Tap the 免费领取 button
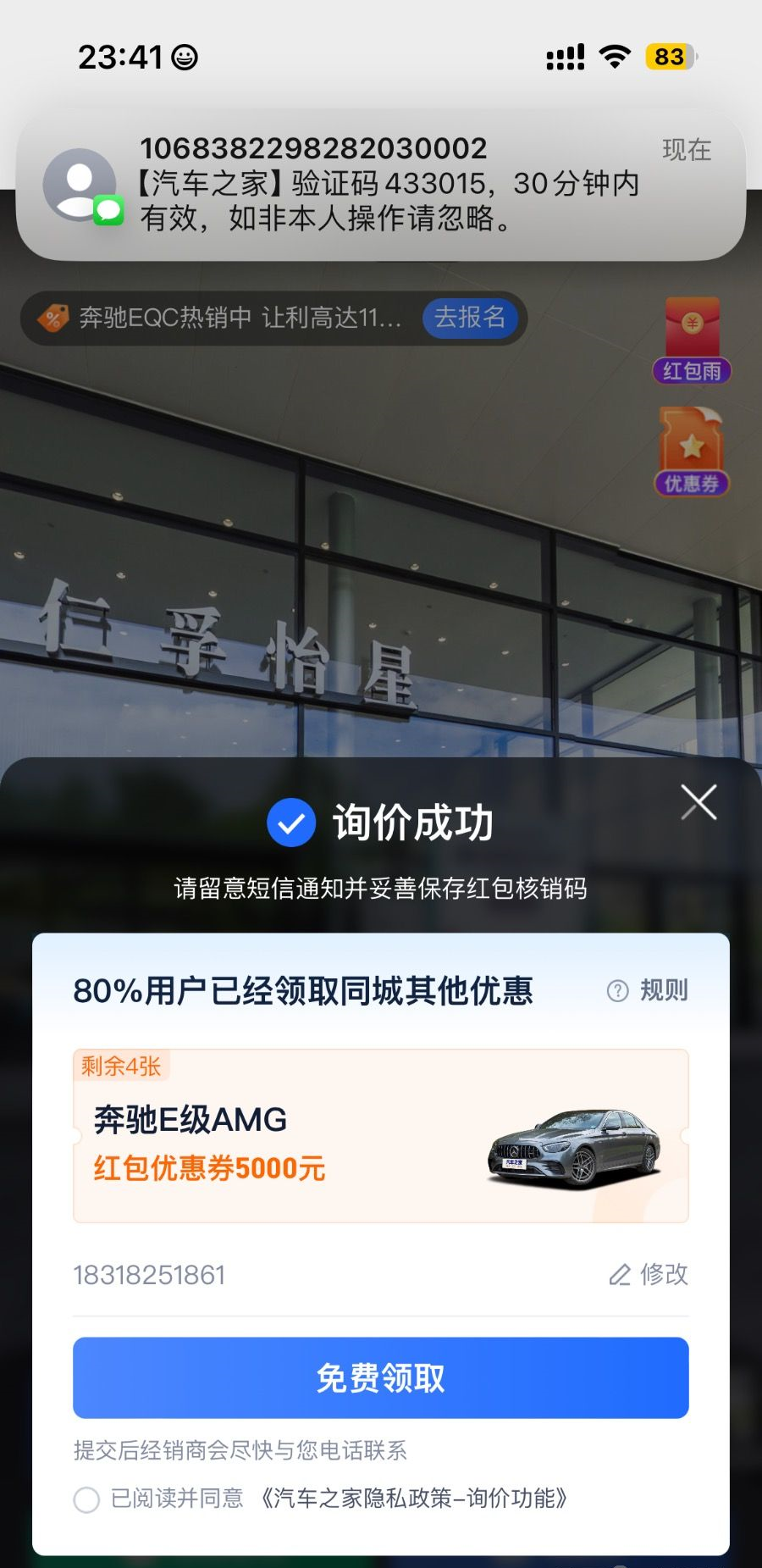The width and height of the screenshot is (762, 1568). [x=381, y=1378]
